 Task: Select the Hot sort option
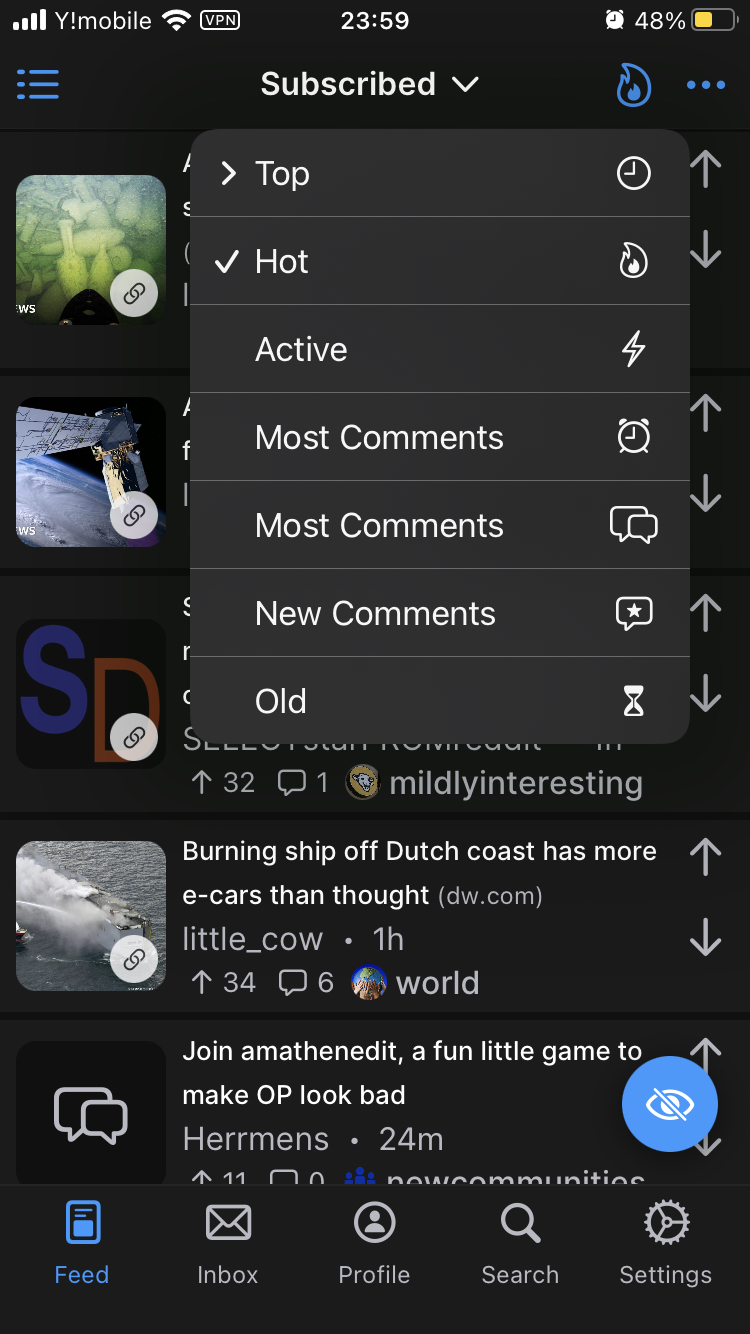(438, 261)
